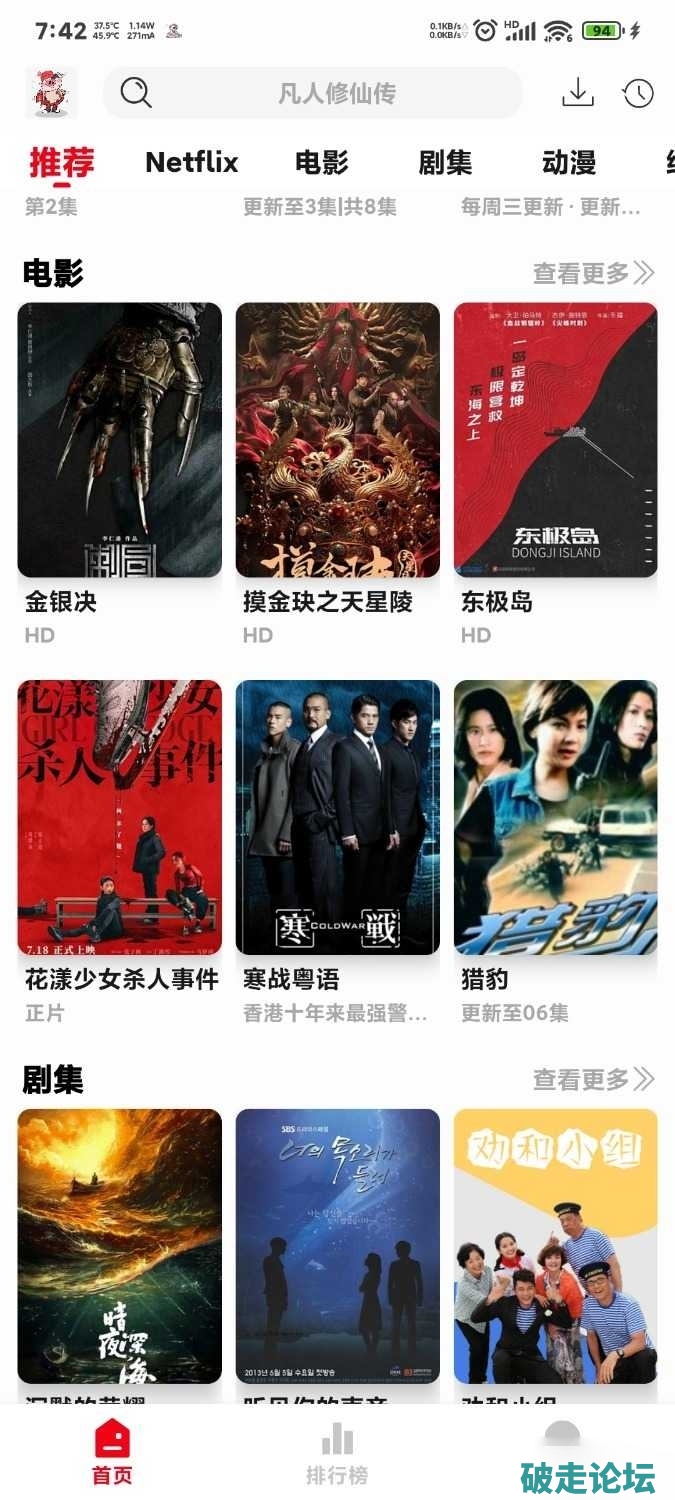This screenshot has height=1500, width=675.
Task: Open the 寒战粤语 movie card
Action: pyautogui.click(x=337, y=817)
